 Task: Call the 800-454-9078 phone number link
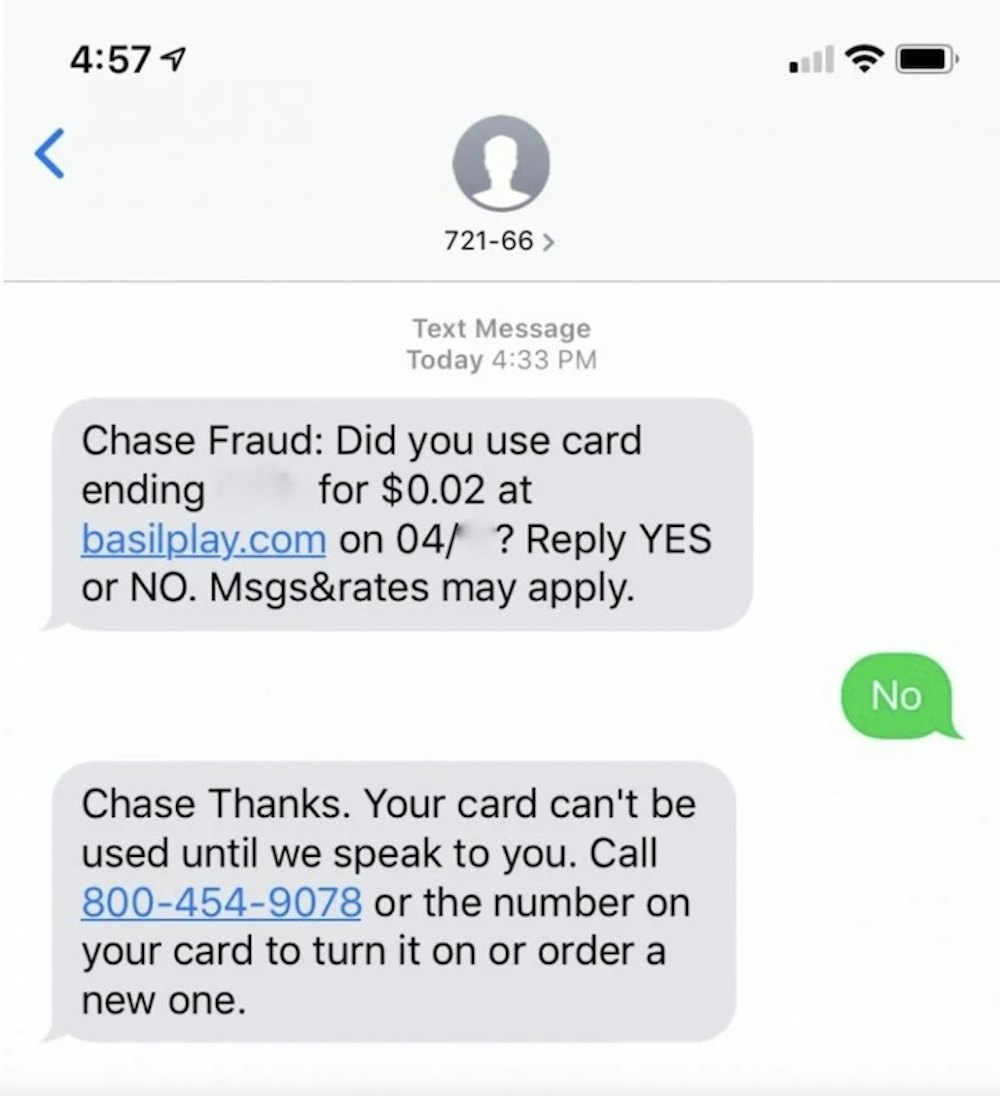(x=221, y=903)
